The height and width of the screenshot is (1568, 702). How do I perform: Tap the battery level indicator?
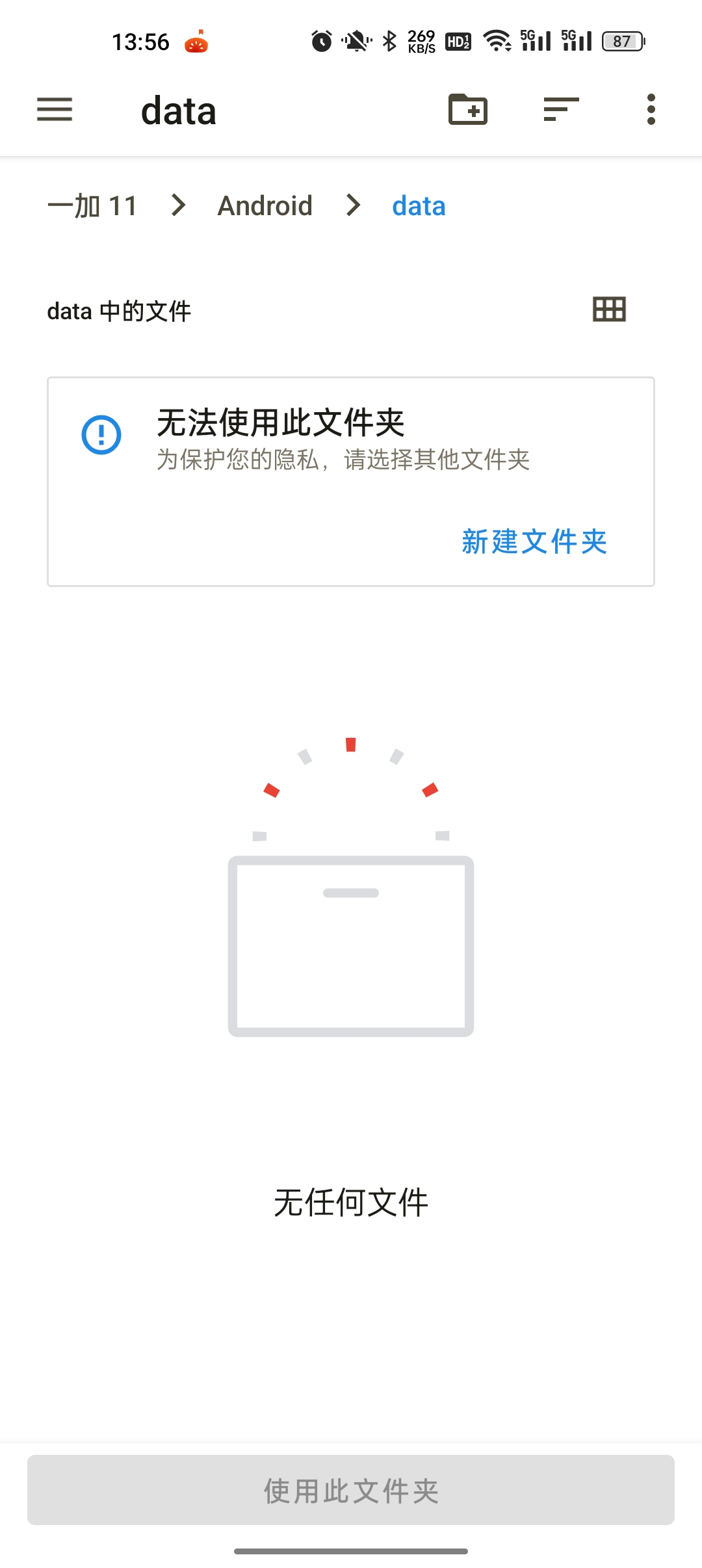pyautogui.click(x=622, y=41)
